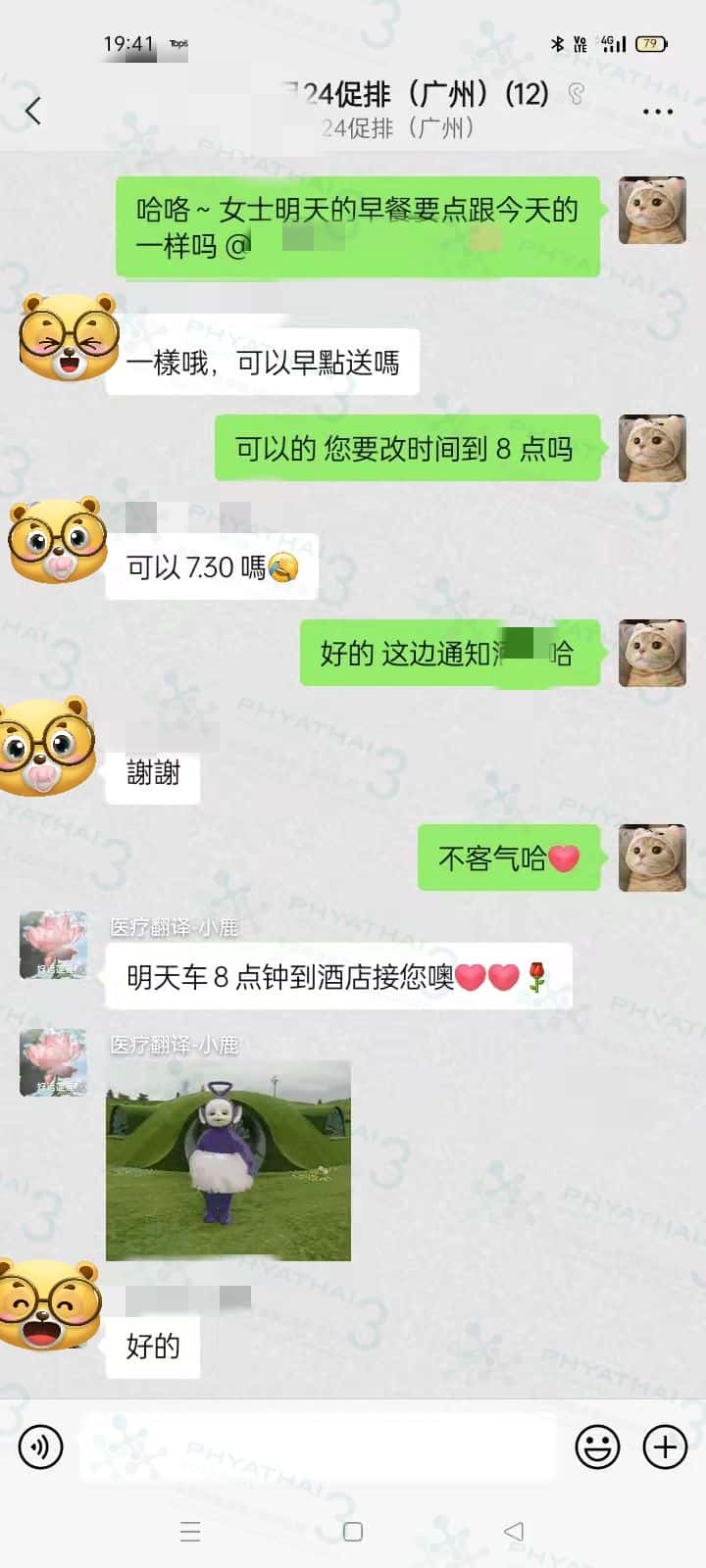Open the chat info overflow menu
Image resolution: width=706 pixels, height=1568 pixels.
[657, 112]
